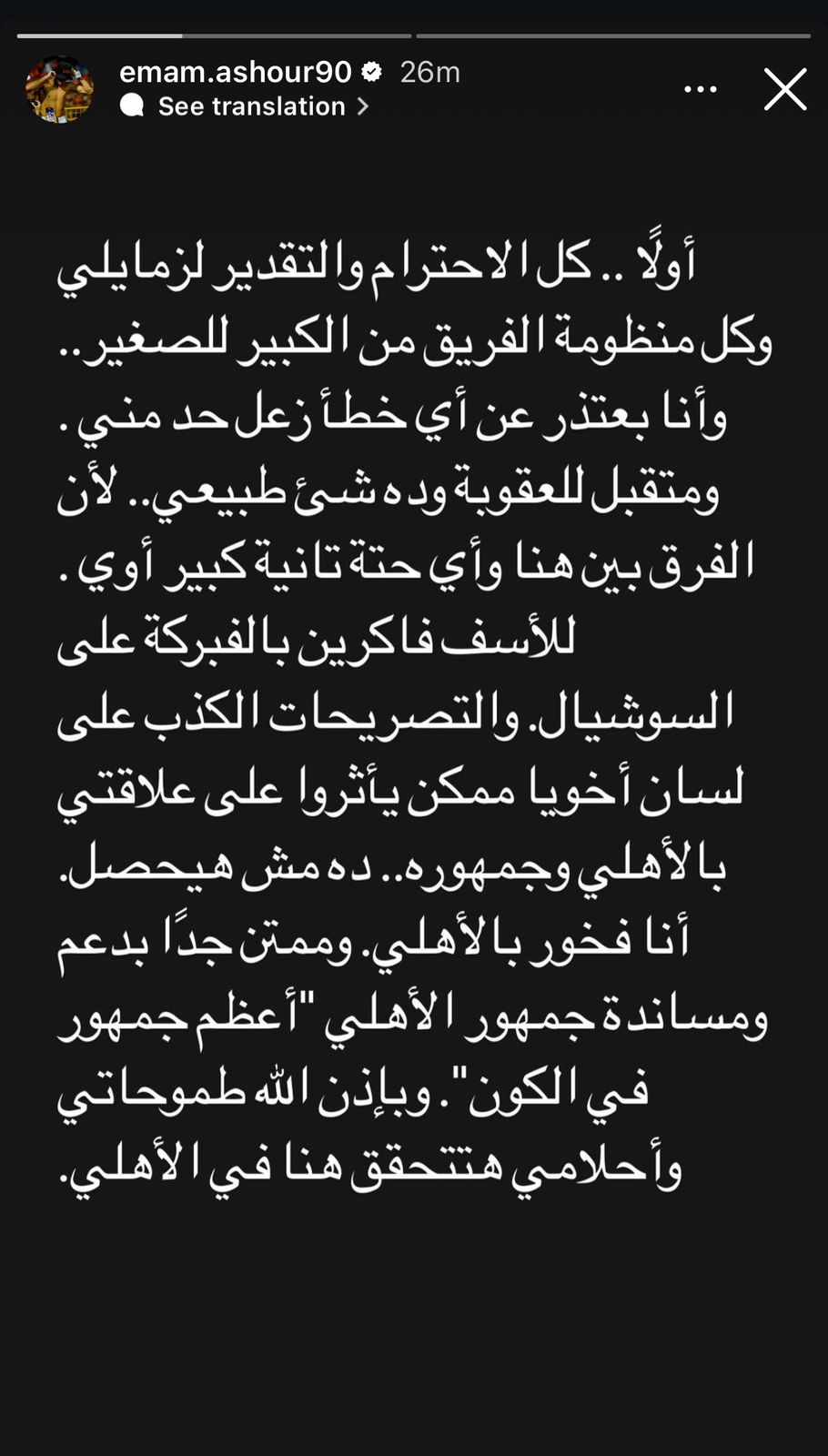Viewport: 828px width, 1456px height.
Task: Tap See translation link
Action: (x=251, y=106)
